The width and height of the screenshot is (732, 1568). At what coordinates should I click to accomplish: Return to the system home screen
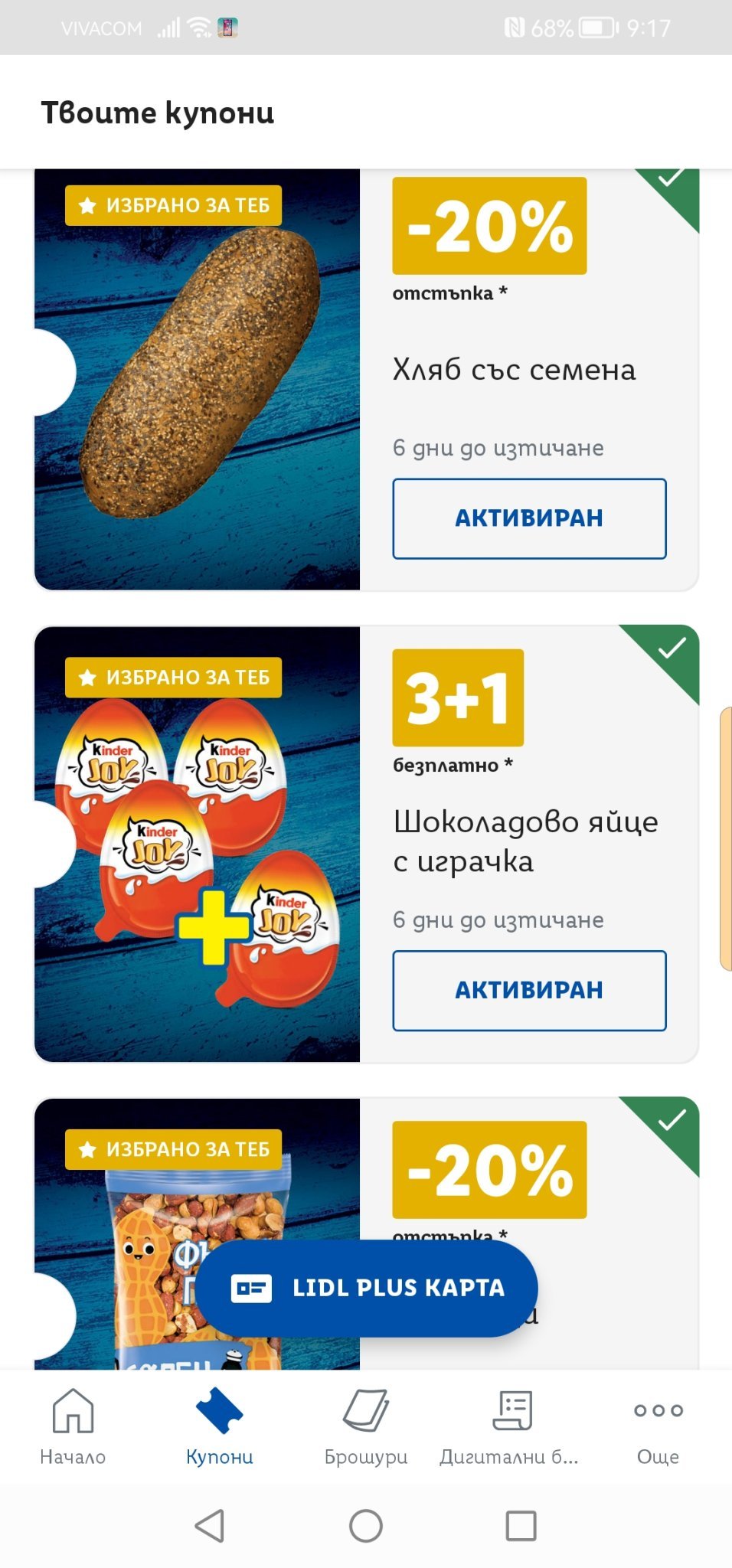pos(366,1526)
